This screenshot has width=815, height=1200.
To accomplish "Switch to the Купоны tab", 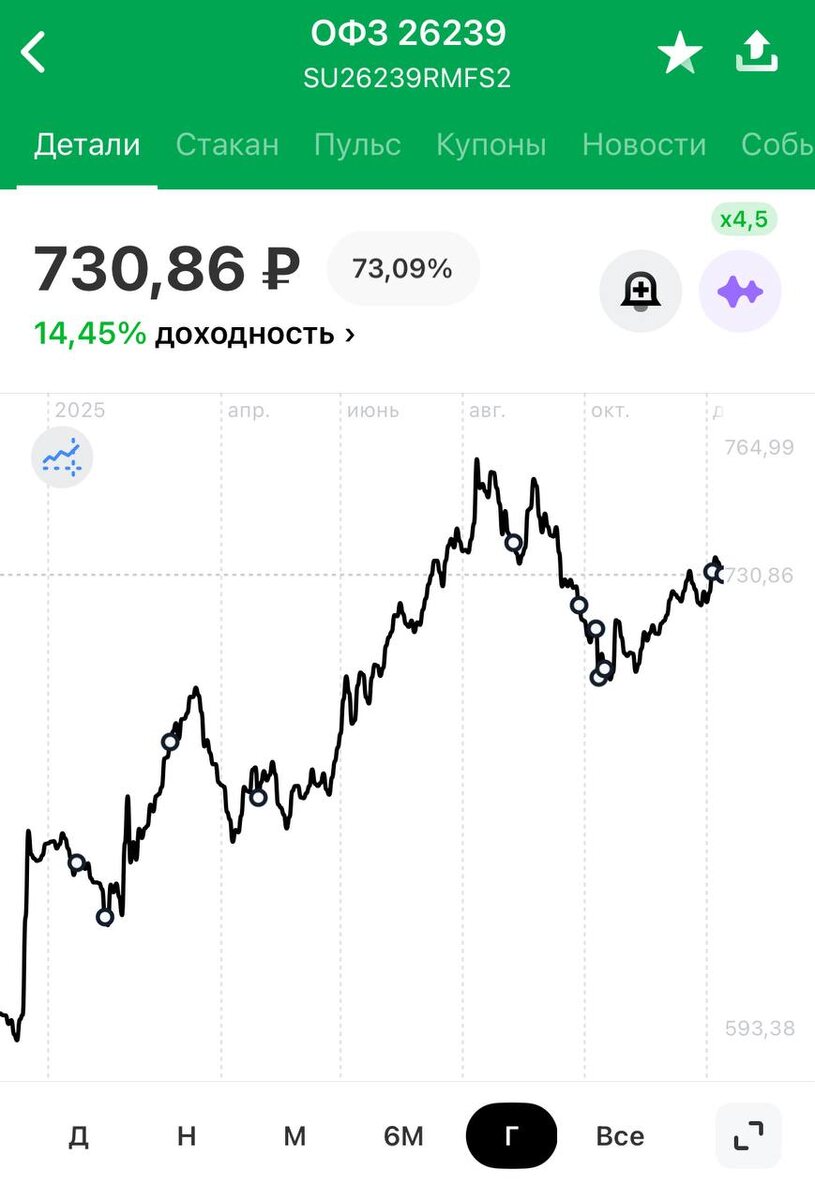I will tap(490, 145).
